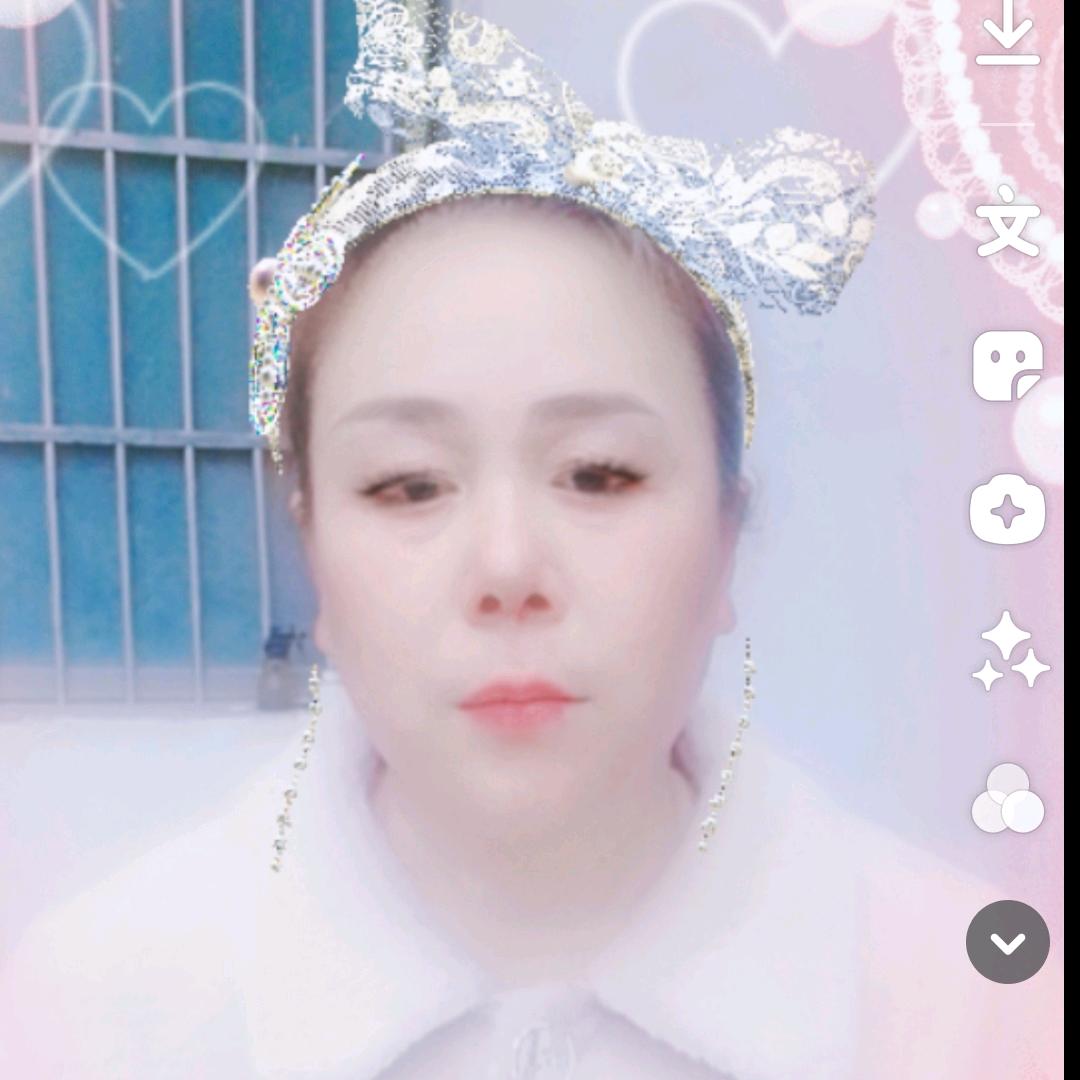1080x1080 pixels.
Task: Open the stickers panel
Action: [x=1008, y=365]
